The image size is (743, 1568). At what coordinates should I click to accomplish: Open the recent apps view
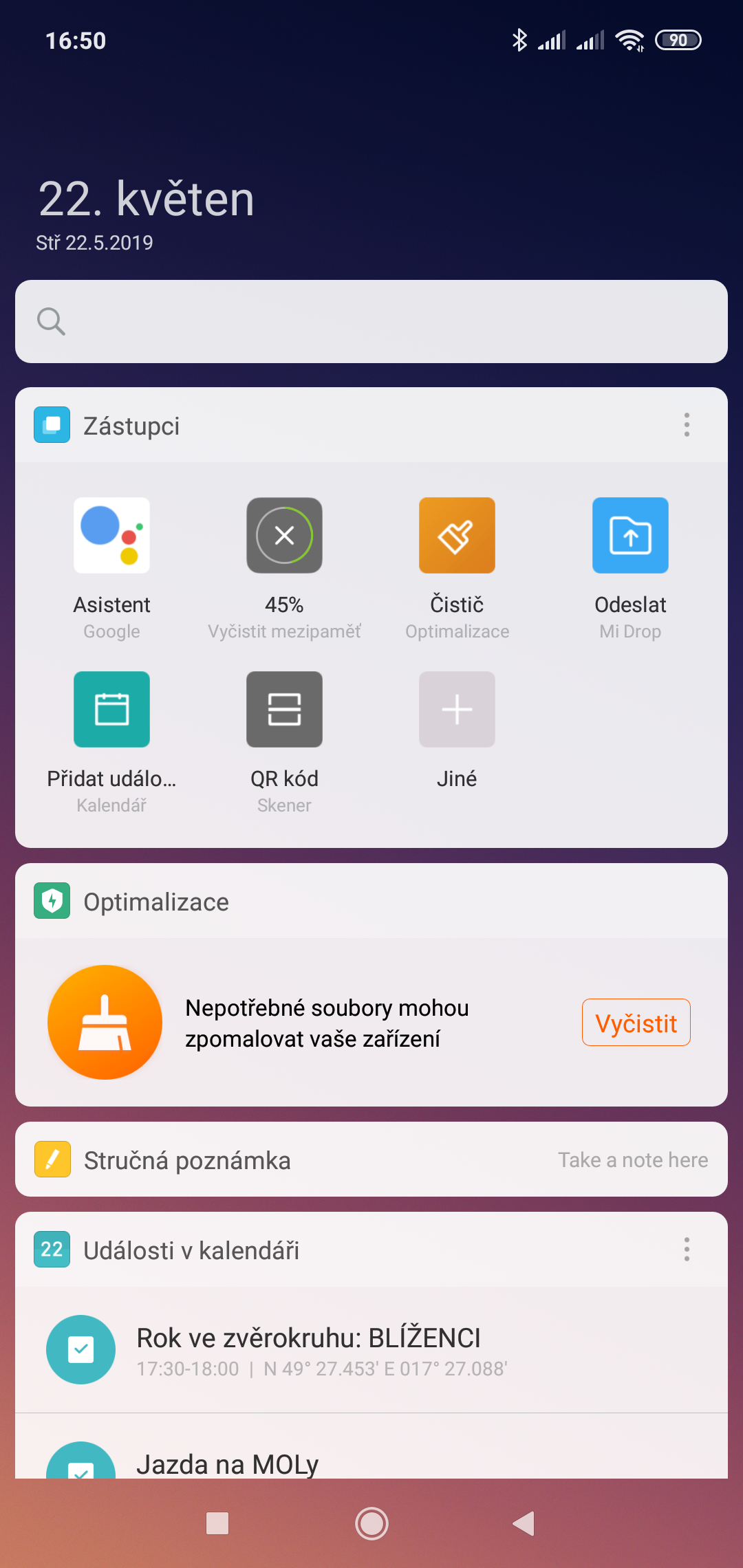pyautogui.click(x=217, y=1523)
